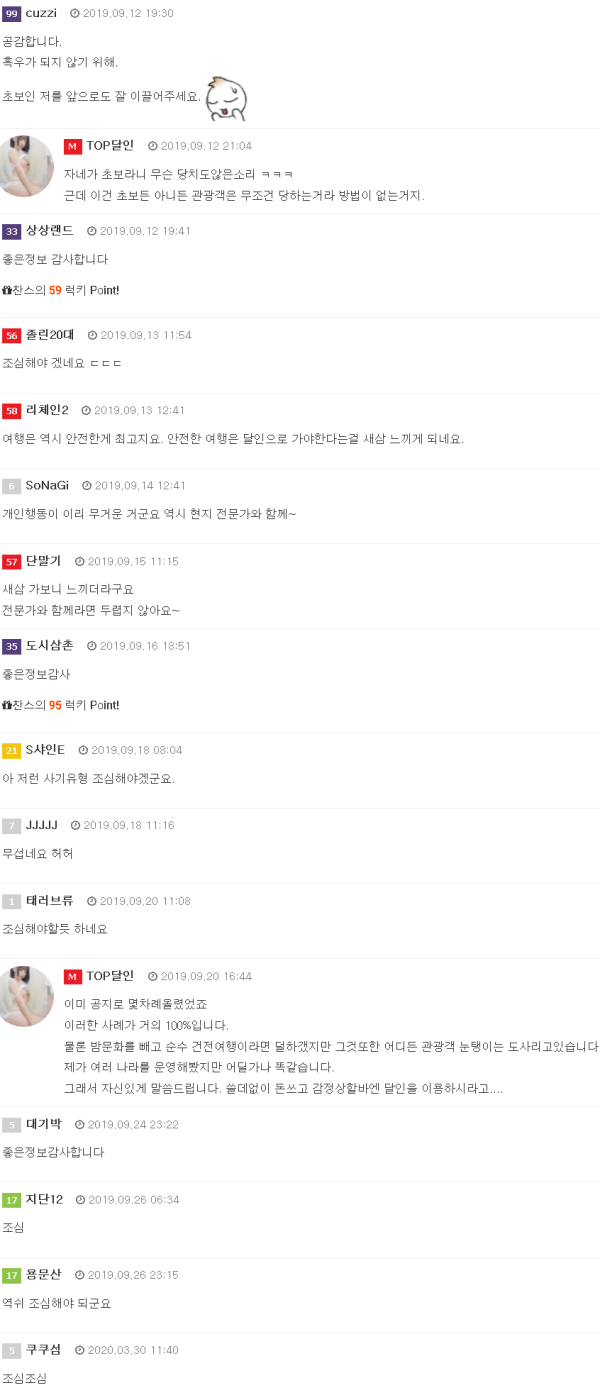Viewport: 600px width, 1400px height.
Task: View profile of 졸린20대
Action: point(50,335)
